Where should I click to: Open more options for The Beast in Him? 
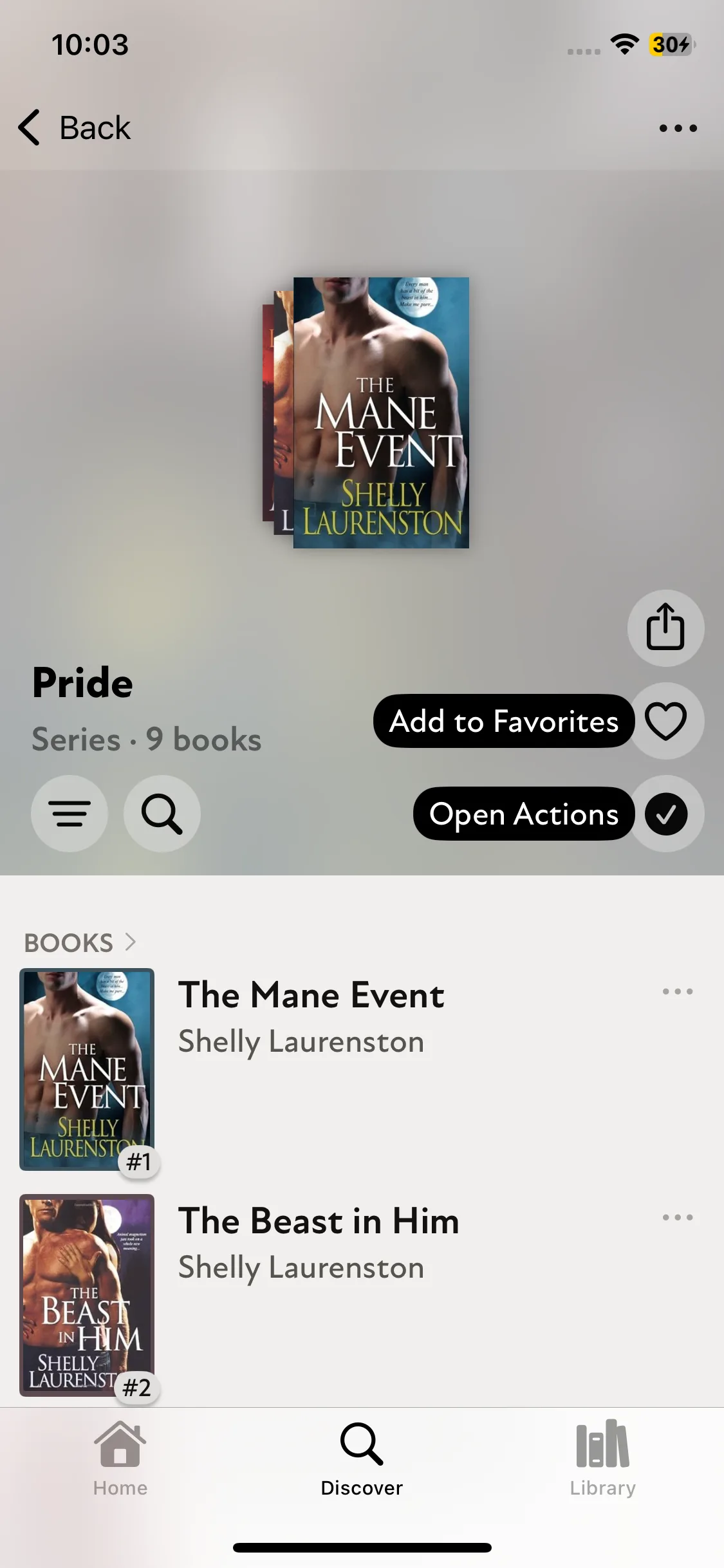(678, 1217)
